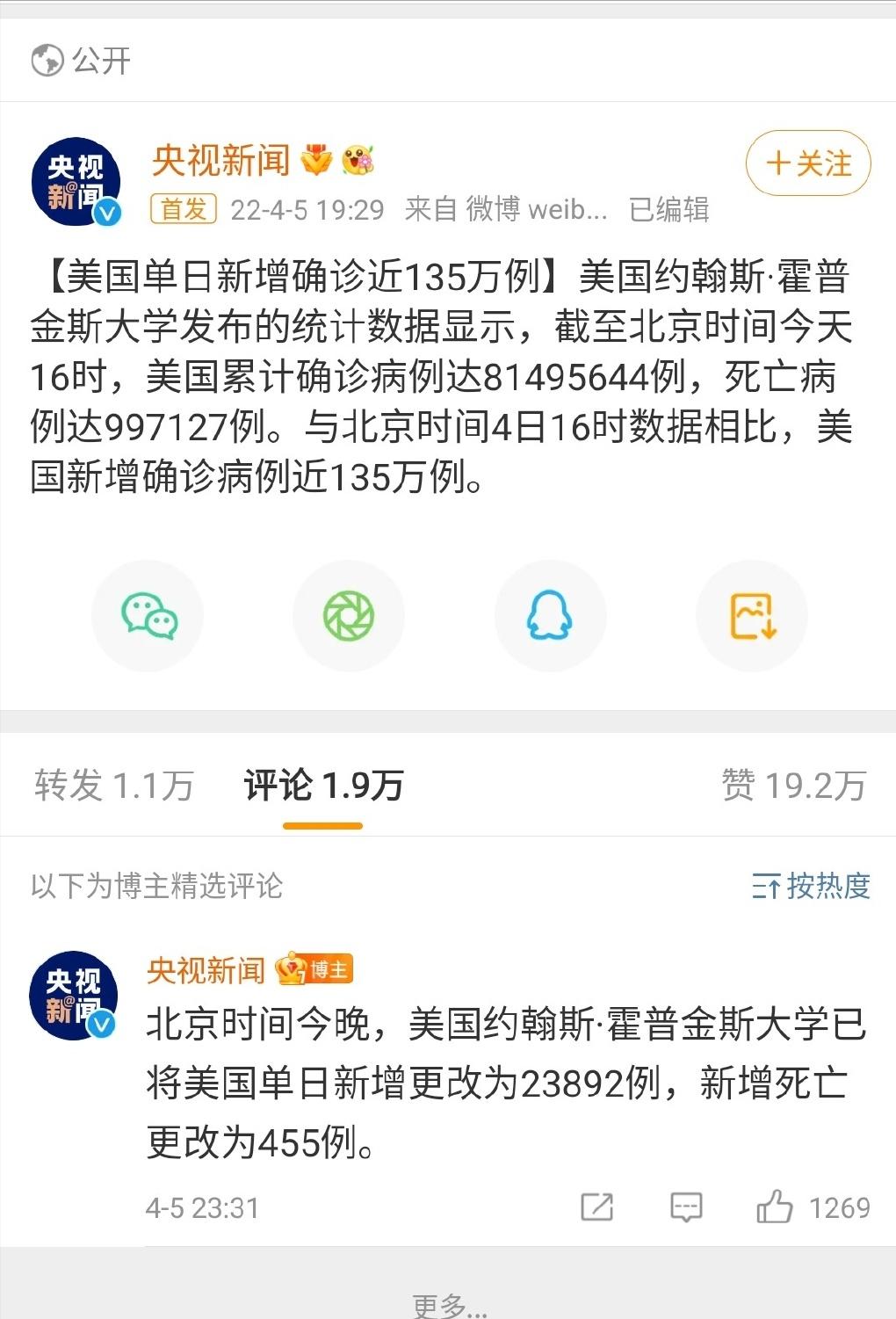
Task: Expand more comments with 更多
Action: point(446,1305)
